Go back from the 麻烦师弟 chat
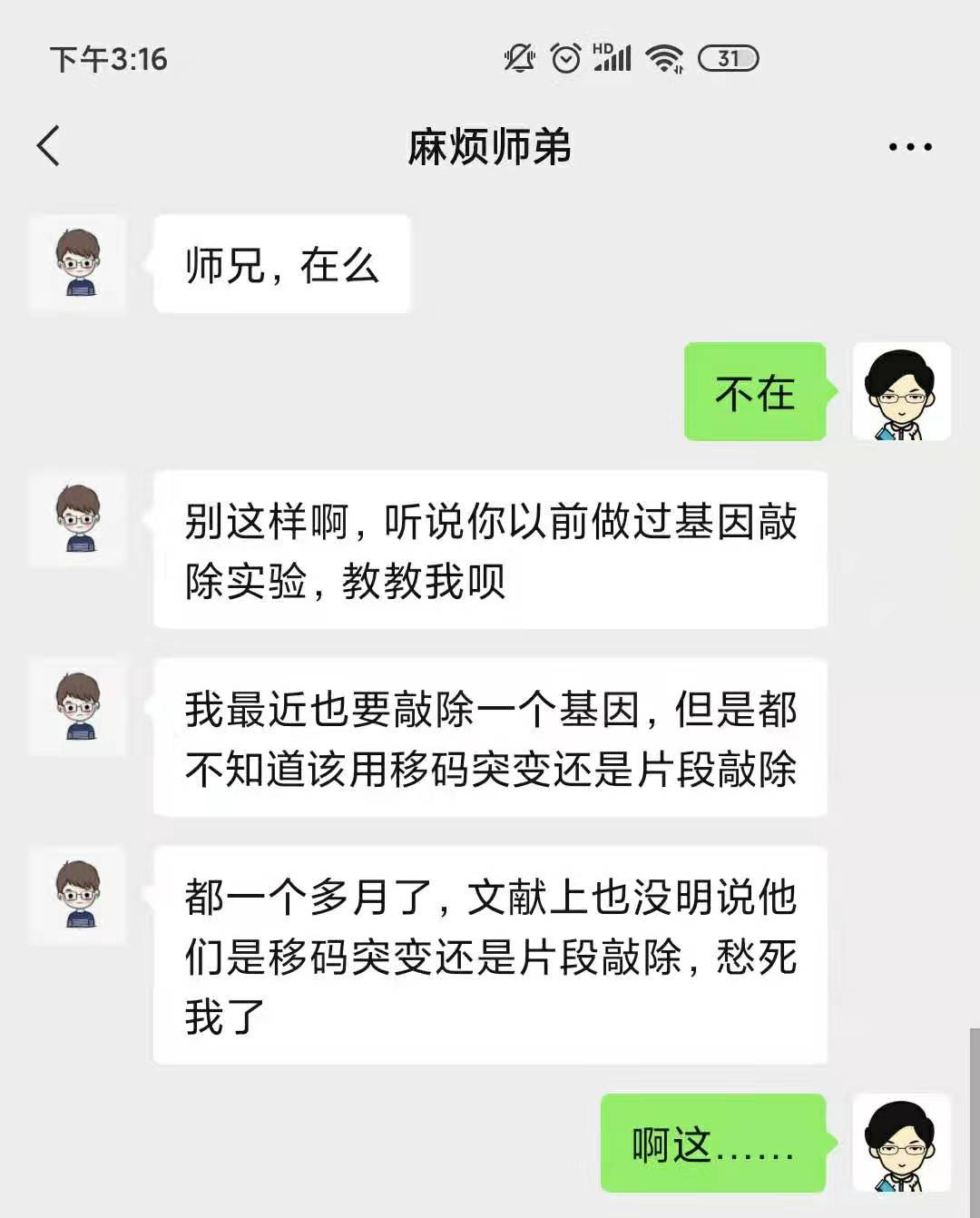The width and height of the screenshot is (980, 1218). tap(48, 146)
